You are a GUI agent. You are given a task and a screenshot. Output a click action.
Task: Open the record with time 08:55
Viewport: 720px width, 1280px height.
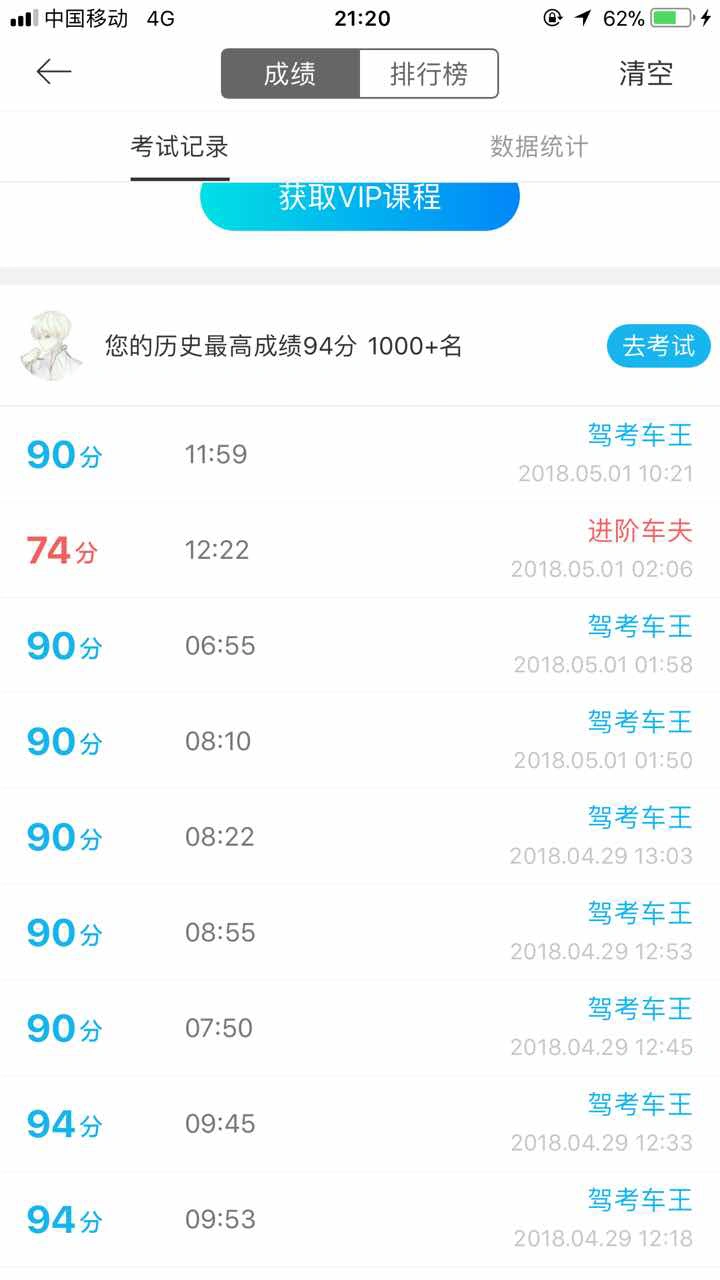point(360,932)
